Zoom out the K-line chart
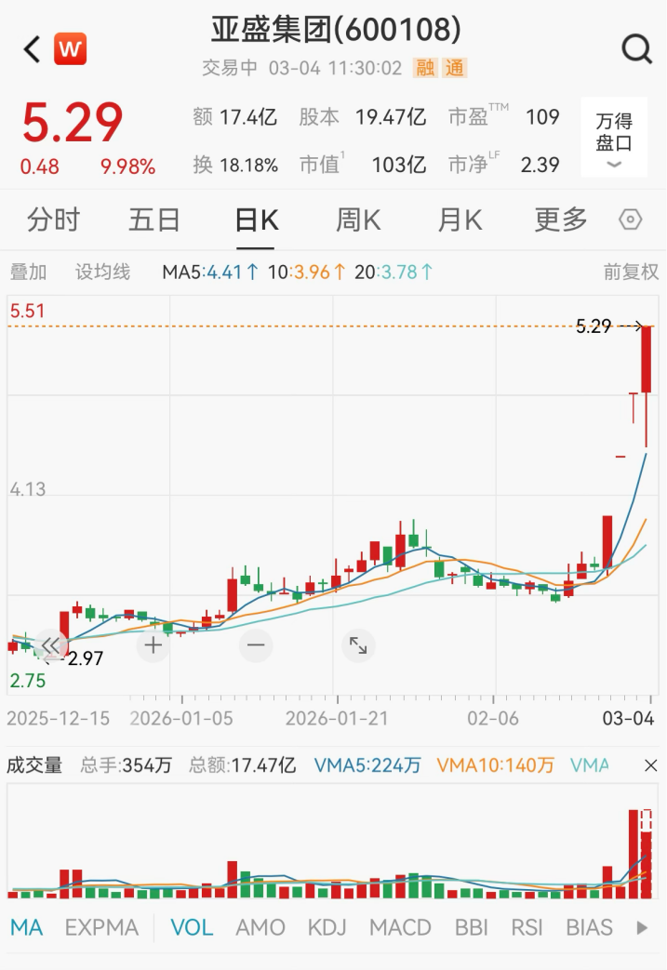The image size is (667, 970). coord(255,645)
